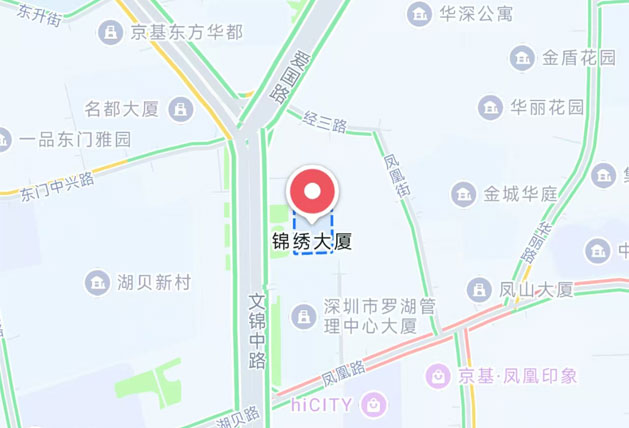Screen dimensions: 629x428
Task: Tap 金城华庭 on the map
Action: pos(464,194)
